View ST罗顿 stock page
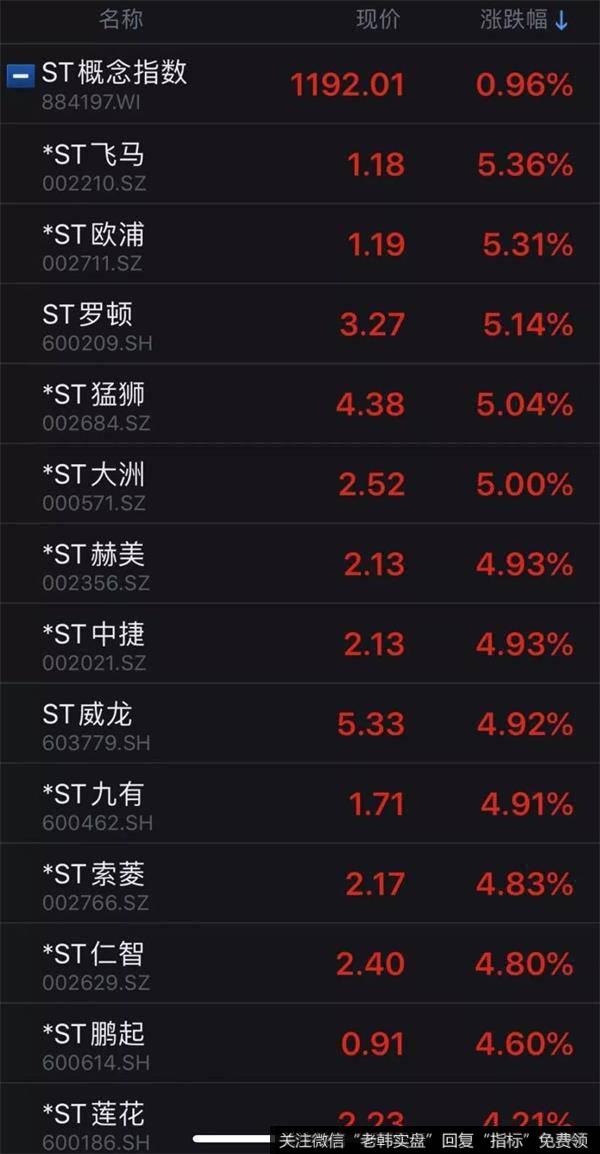The height and width of the screenshot is (1154, 600). click(x=300, y=324)
